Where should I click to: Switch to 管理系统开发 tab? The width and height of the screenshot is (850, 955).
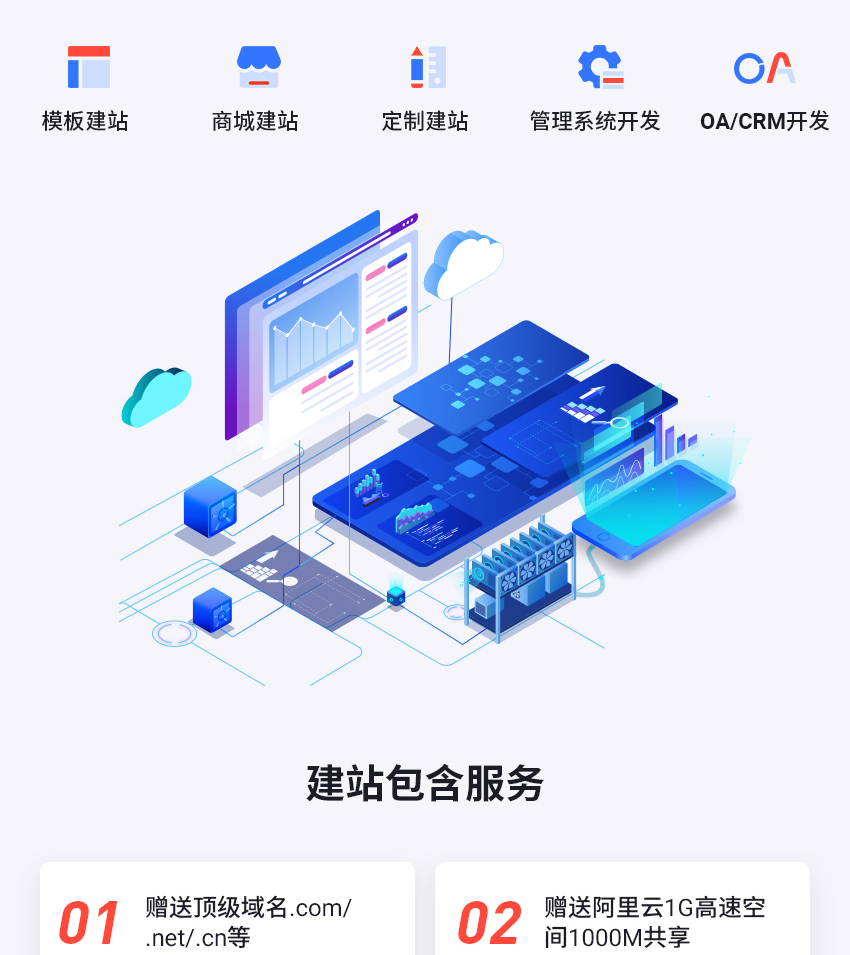(596, 89)
